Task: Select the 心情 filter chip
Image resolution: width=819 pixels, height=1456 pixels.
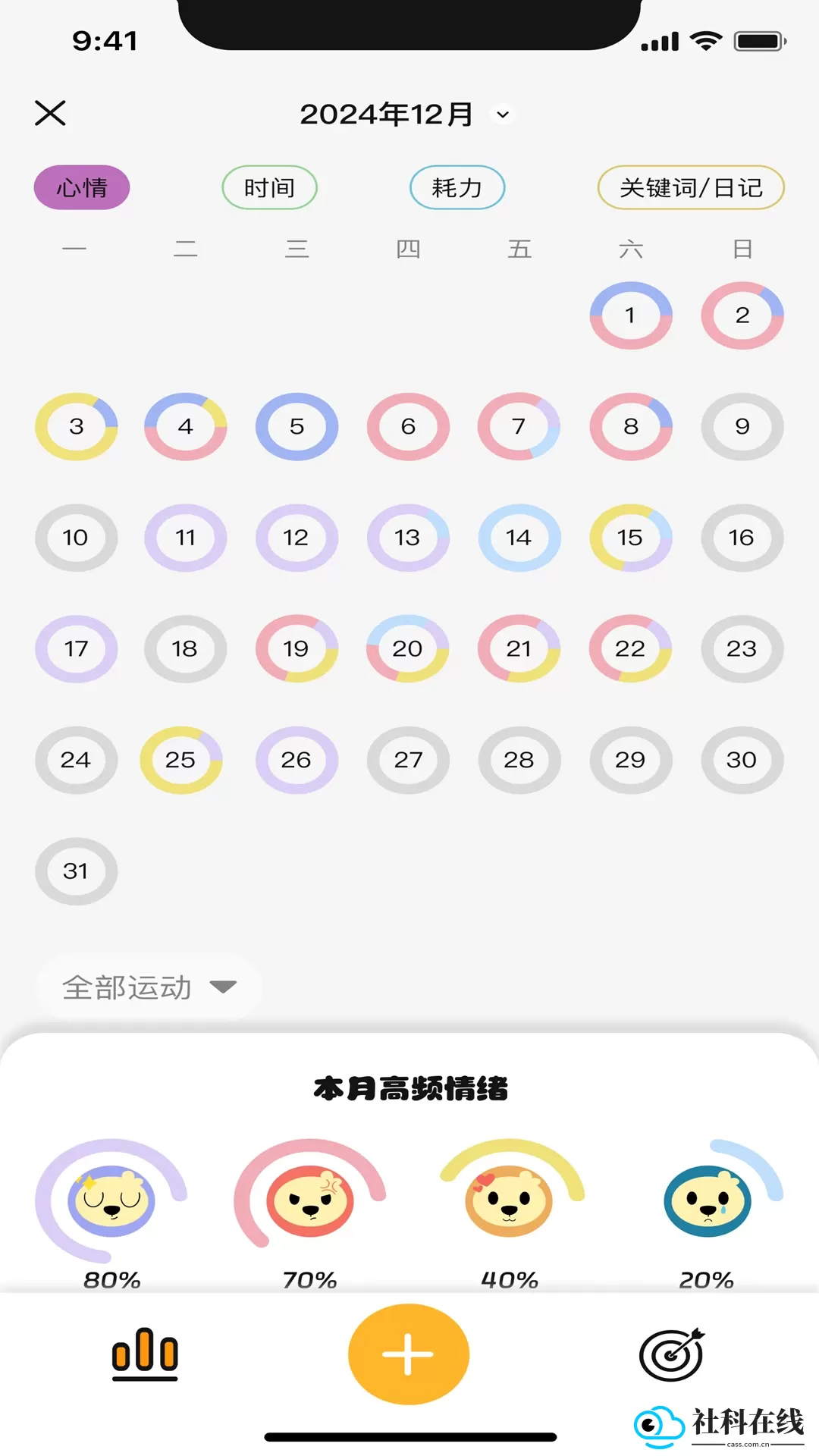Action: [82, 187]
